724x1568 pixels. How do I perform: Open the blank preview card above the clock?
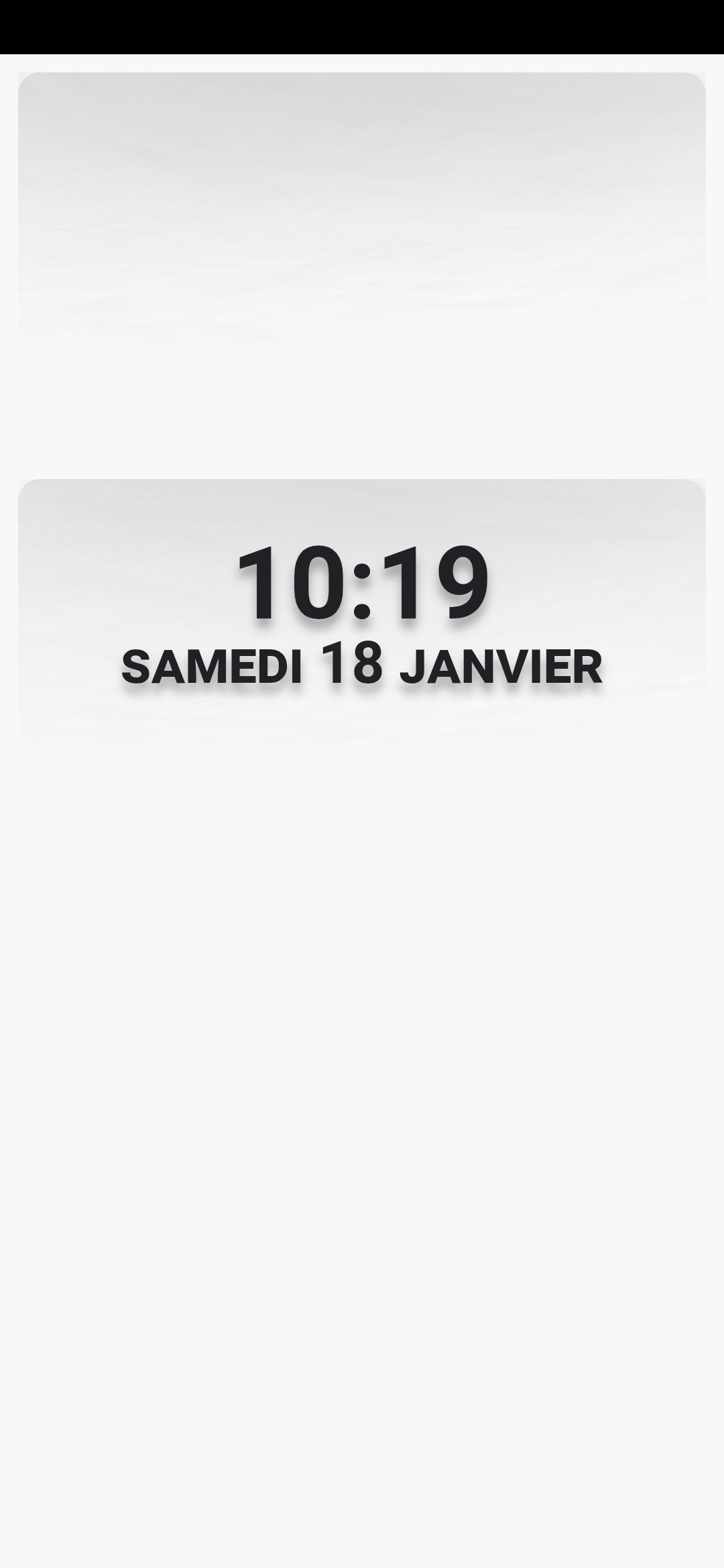click(362, 265)
